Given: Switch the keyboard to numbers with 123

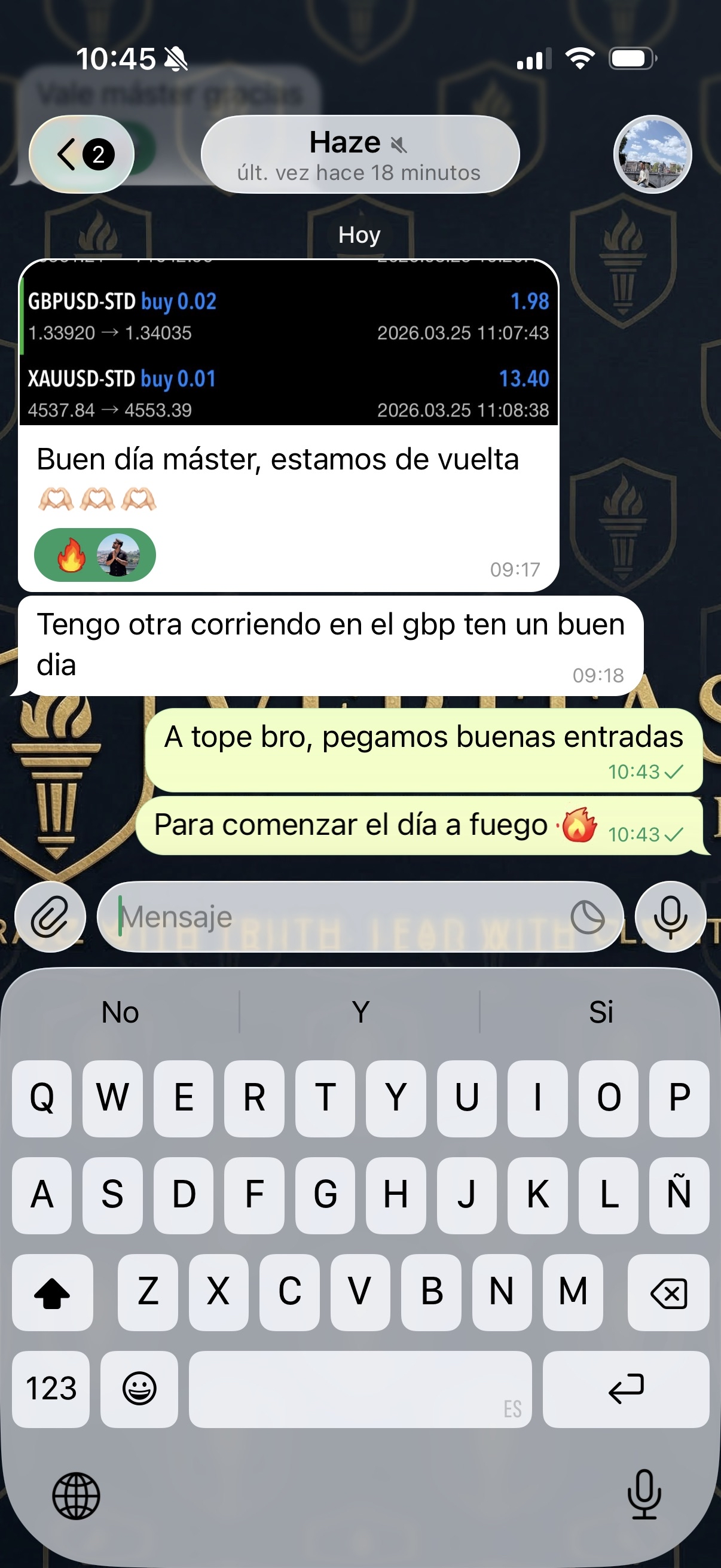Looking at the screenshot, I should (x=51, y=1389).
